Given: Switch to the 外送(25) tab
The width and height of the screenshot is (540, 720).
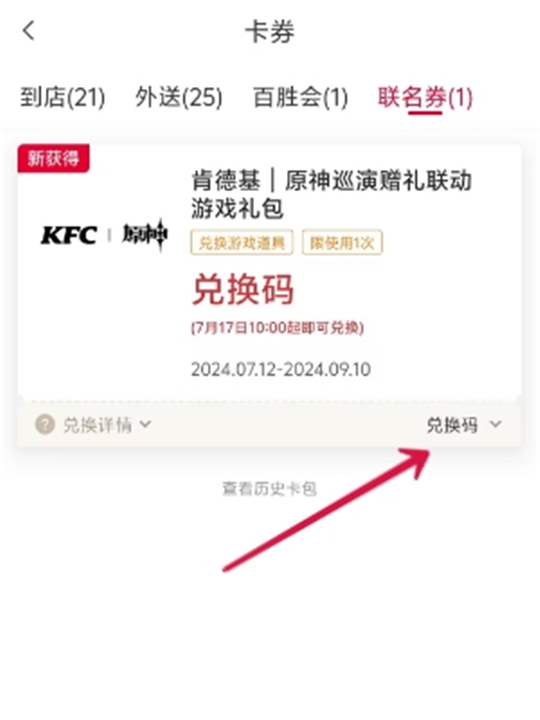Looking at the screenshot, I should (179, 97).
